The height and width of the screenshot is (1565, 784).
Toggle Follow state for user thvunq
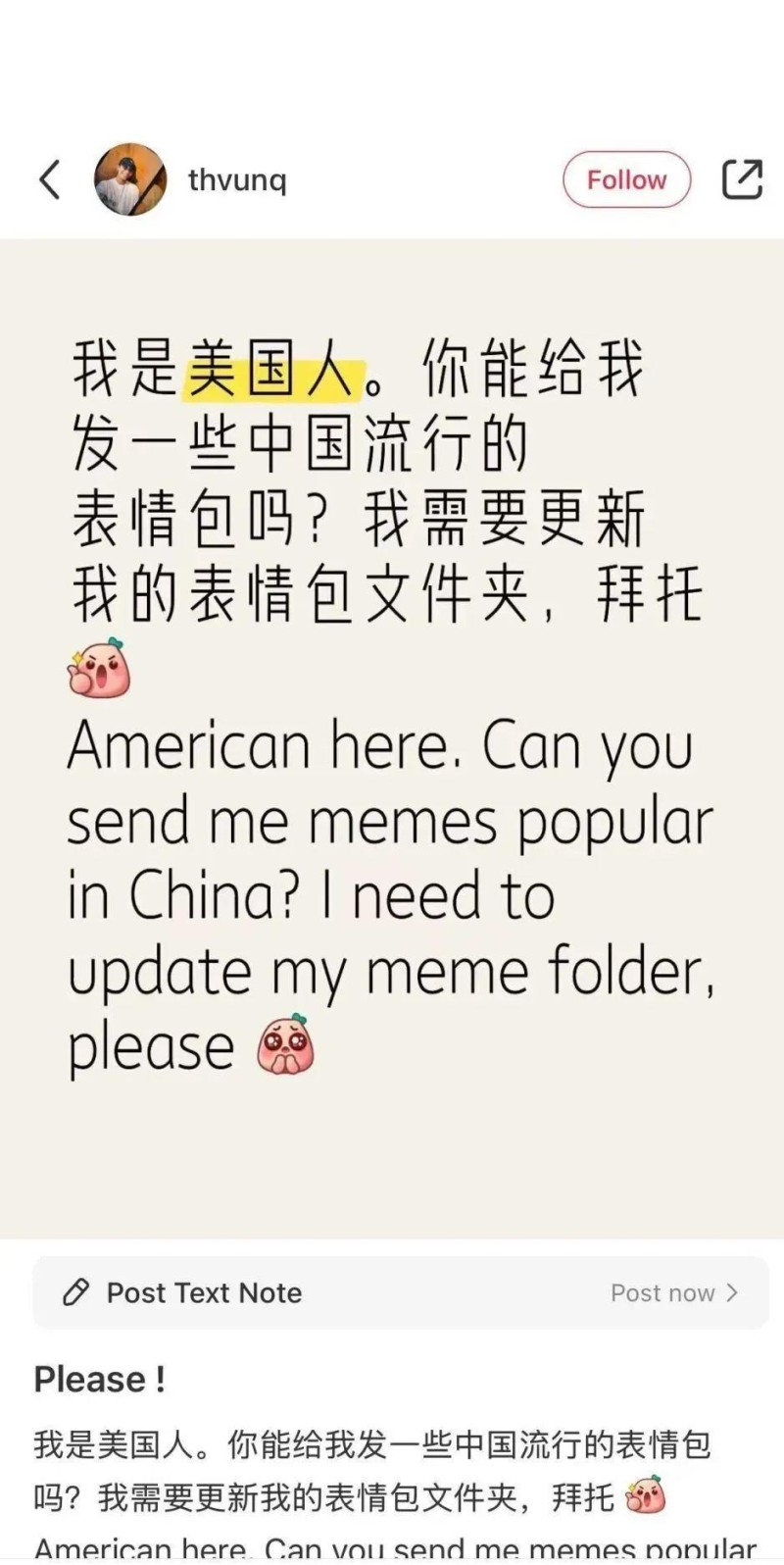pos(626,179)
